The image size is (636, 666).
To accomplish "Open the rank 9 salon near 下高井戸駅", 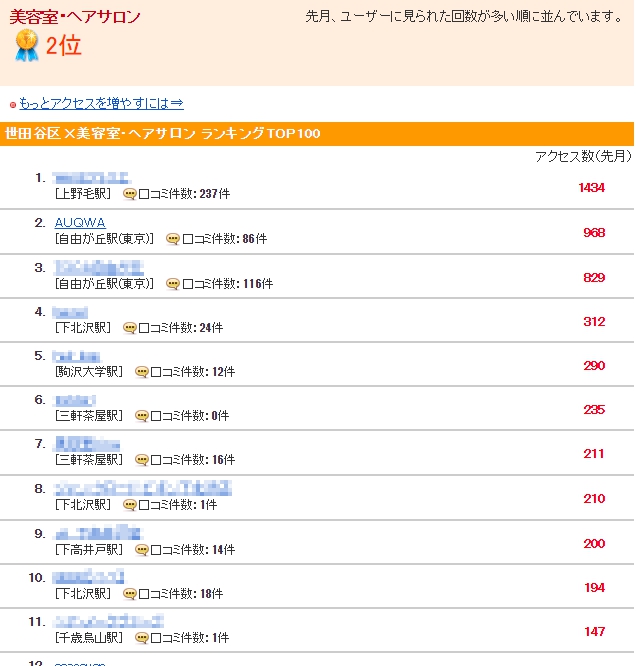I will tap(98, 533).
